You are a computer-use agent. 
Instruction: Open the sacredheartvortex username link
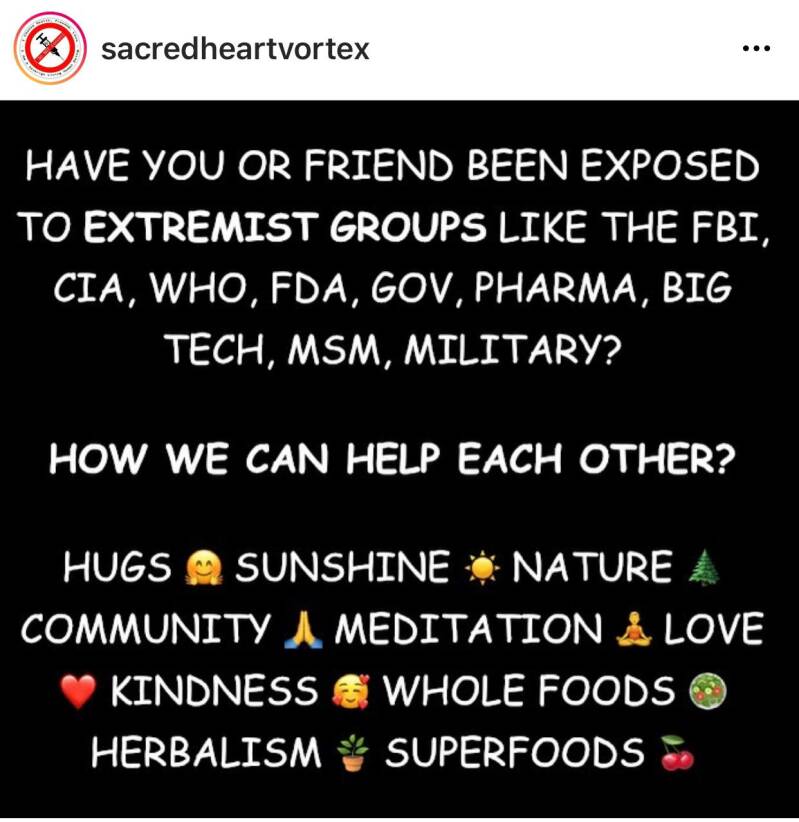tap(235, 48)
